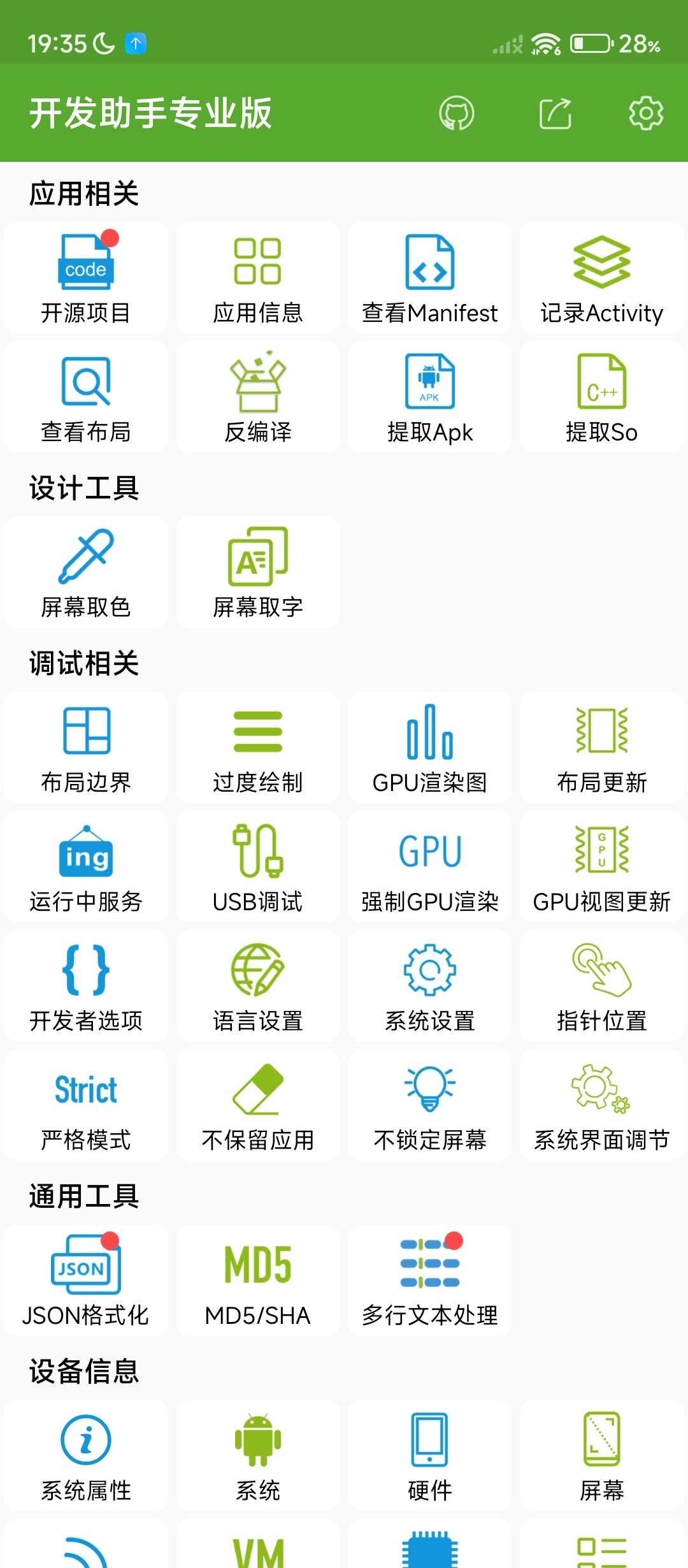Image resolution: width=688 pixels, height=1568 pixels.
Task: Open the settings gear in the app bar
Action: coord(646,113)
